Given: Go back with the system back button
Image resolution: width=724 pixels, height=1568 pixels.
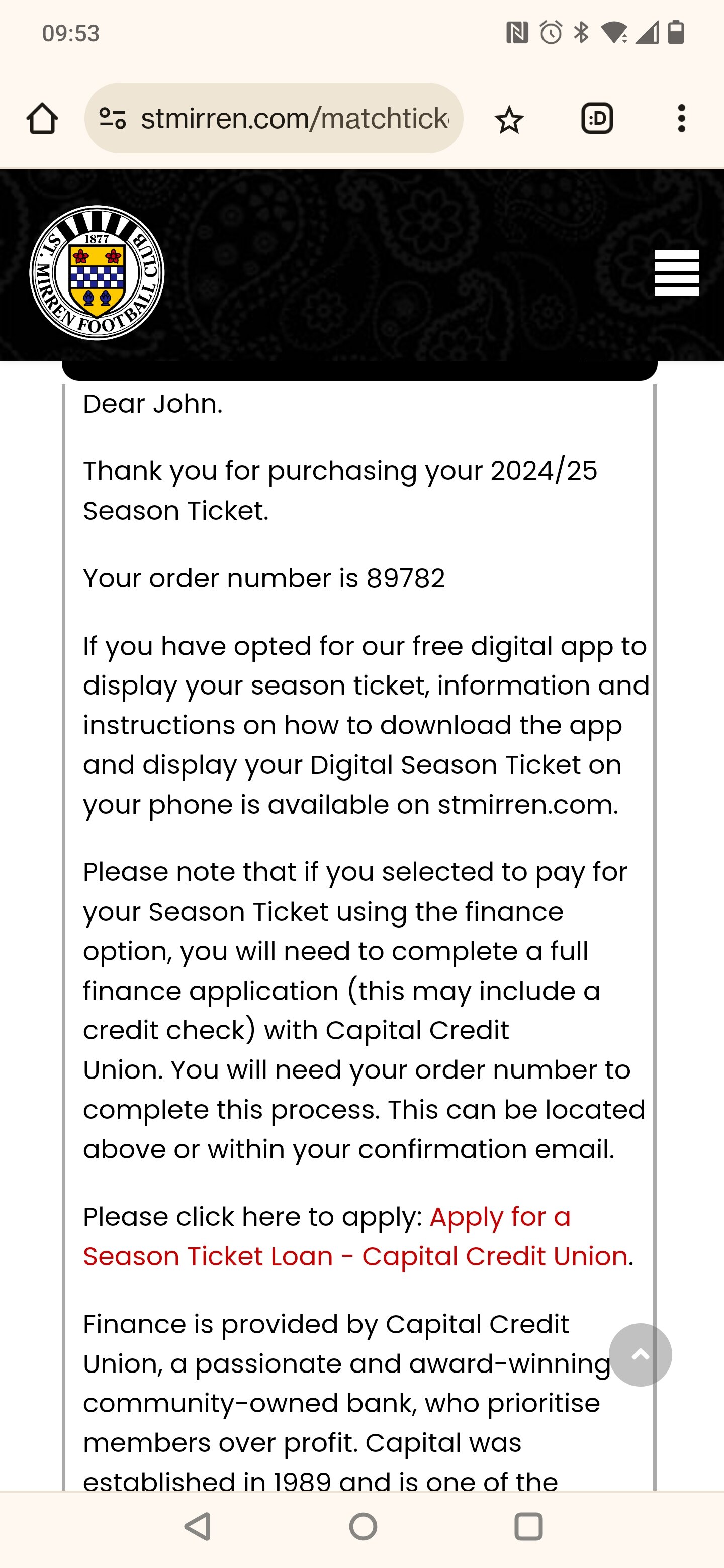Looking at the screenshot, I should coord(198,1527).
